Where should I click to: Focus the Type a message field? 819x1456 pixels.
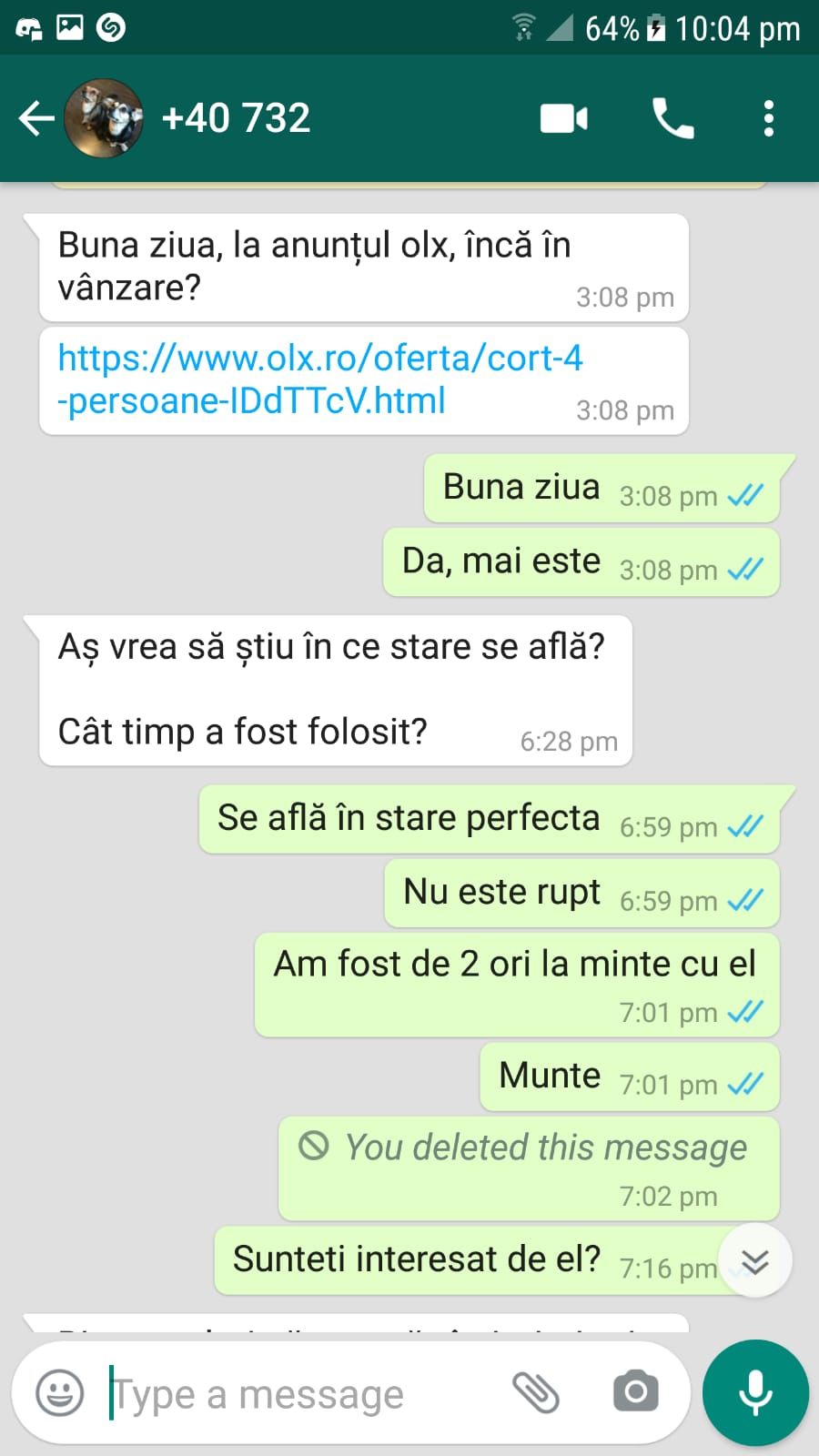click(x=300, y=1394)
